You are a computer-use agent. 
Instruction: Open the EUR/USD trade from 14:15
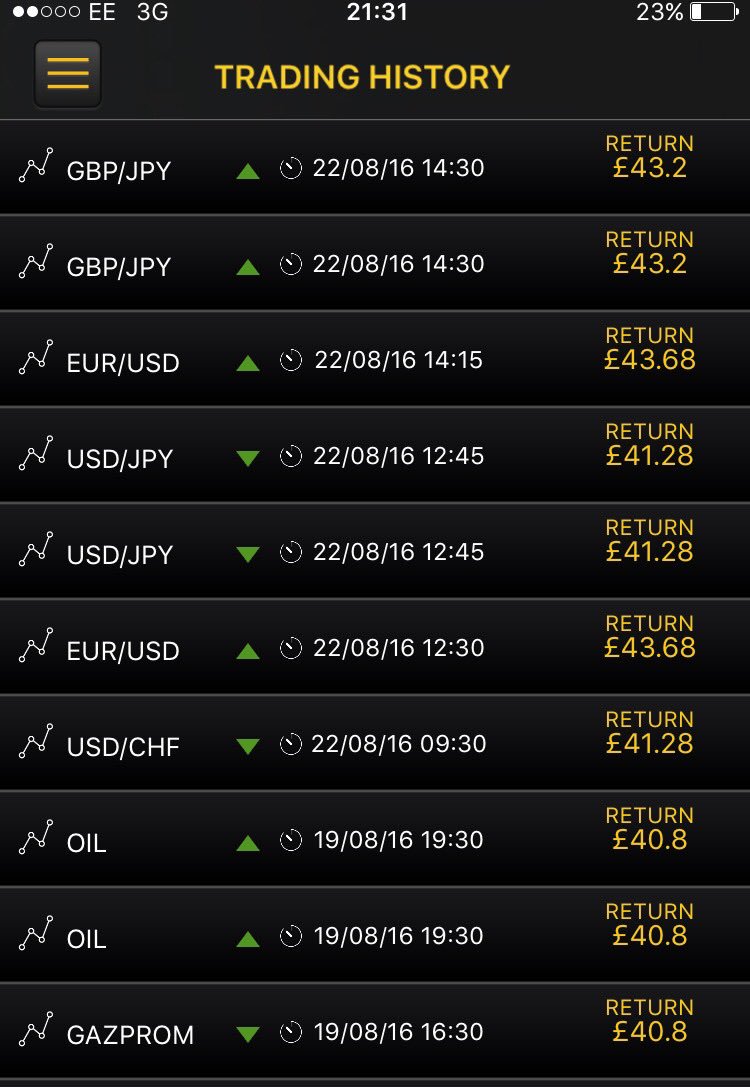click(375, 360)
